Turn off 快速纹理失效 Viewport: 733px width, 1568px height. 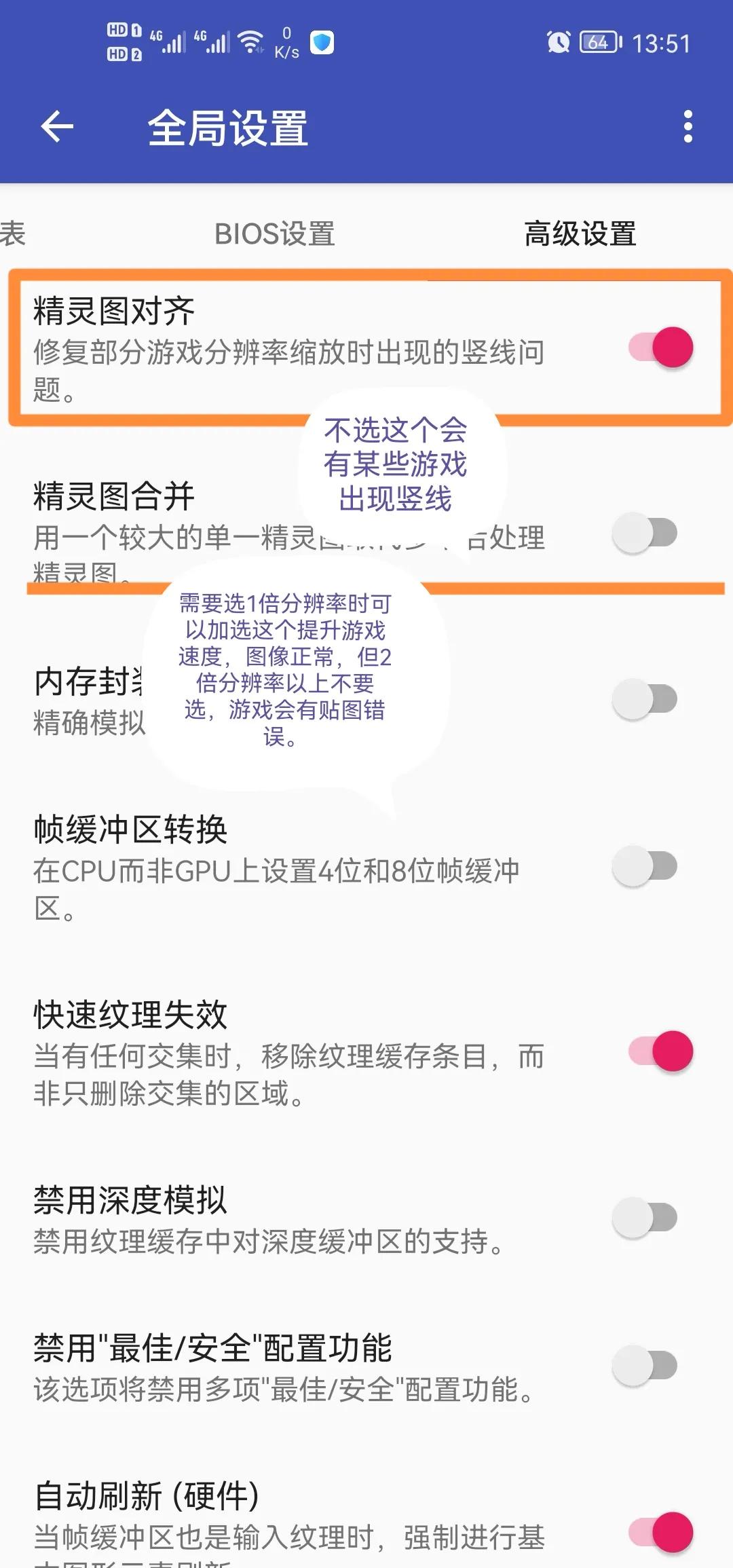pos(660,1051)
